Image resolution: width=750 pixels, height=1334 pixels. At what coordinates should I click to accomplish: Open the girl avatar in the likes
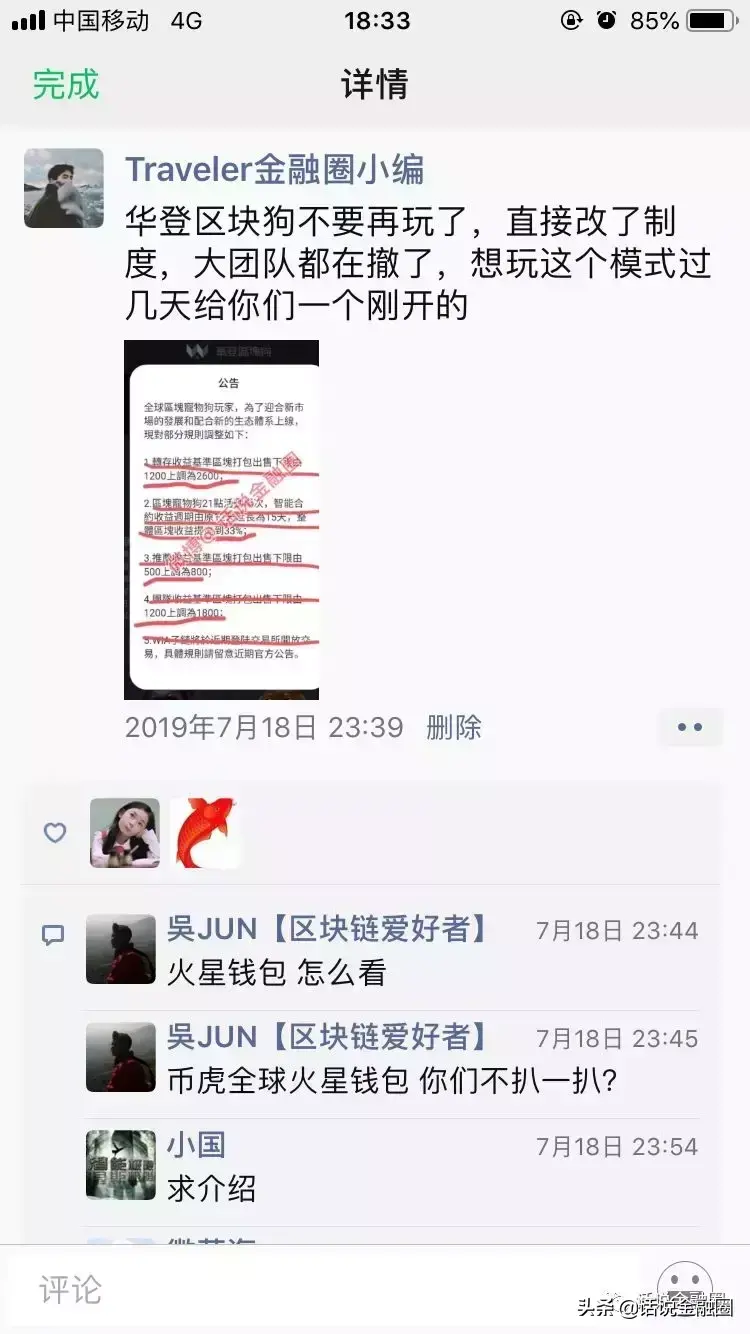(x=125, y=832)
